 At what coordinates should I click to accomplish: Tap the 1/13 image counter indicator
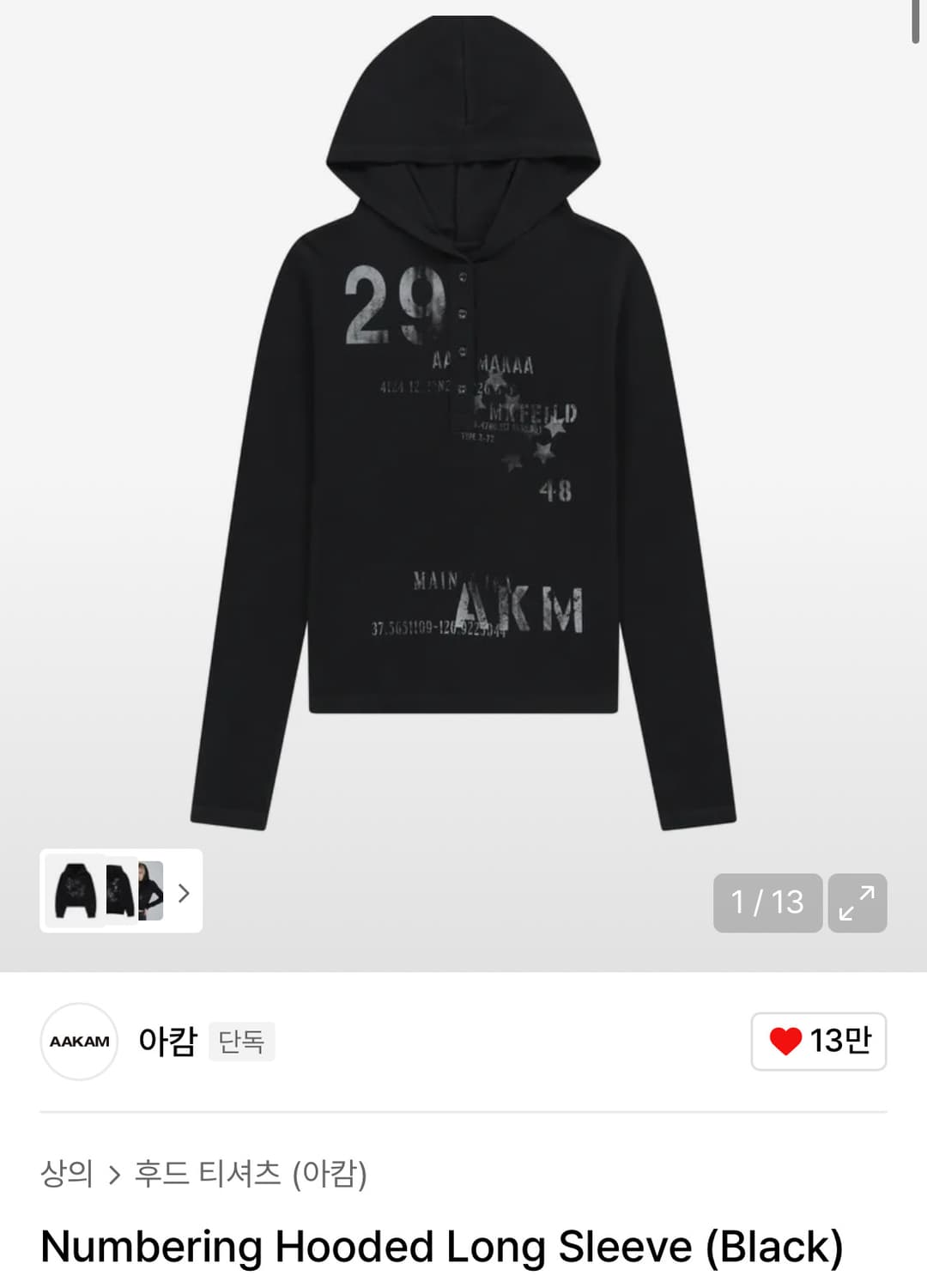766,902
